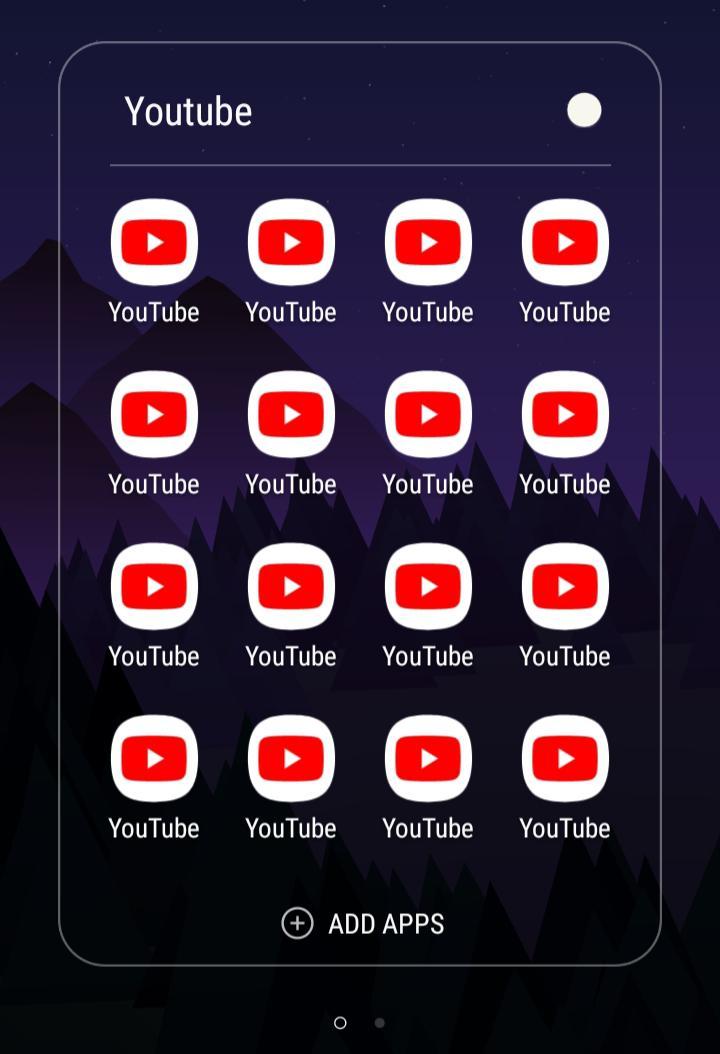Open the third YouTube icon in the bottom row
The width and height of the screenshot is (720, 1054).
428,758
